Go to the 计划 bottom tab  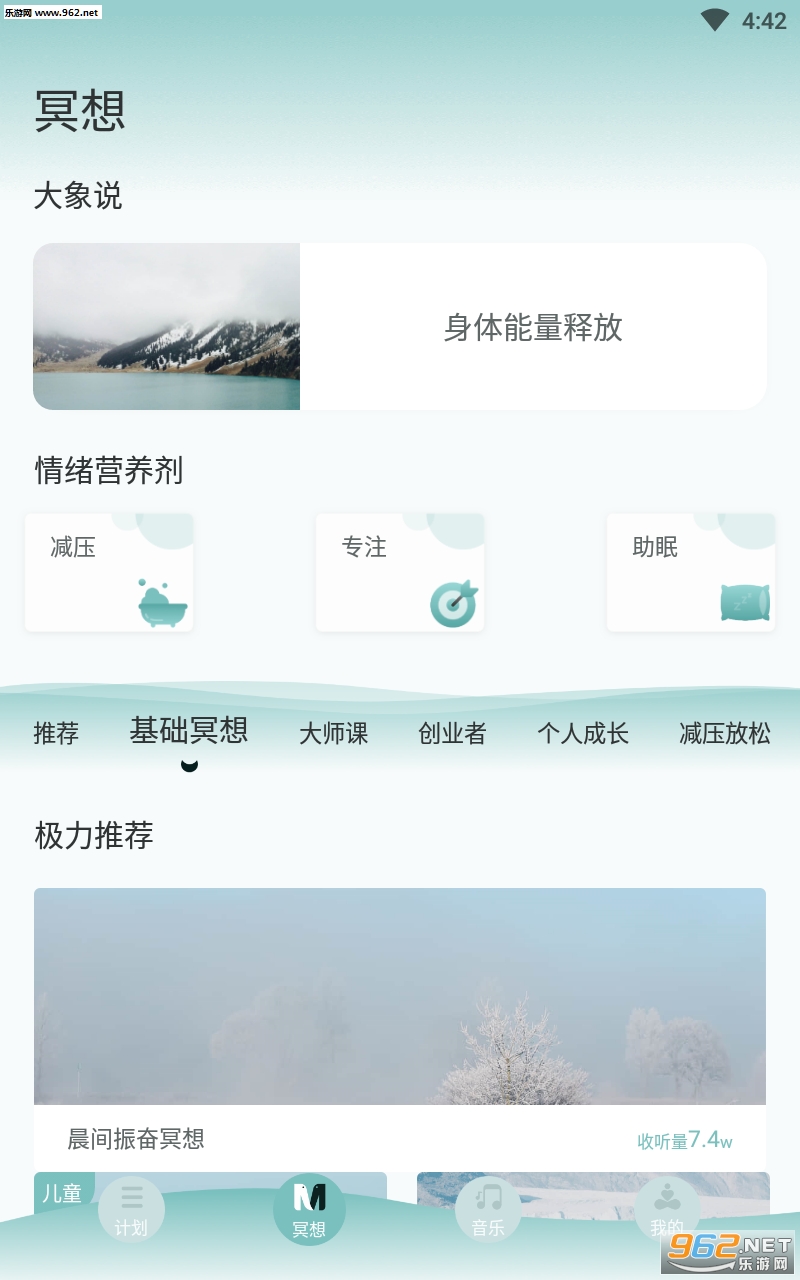pos(131,1210)
